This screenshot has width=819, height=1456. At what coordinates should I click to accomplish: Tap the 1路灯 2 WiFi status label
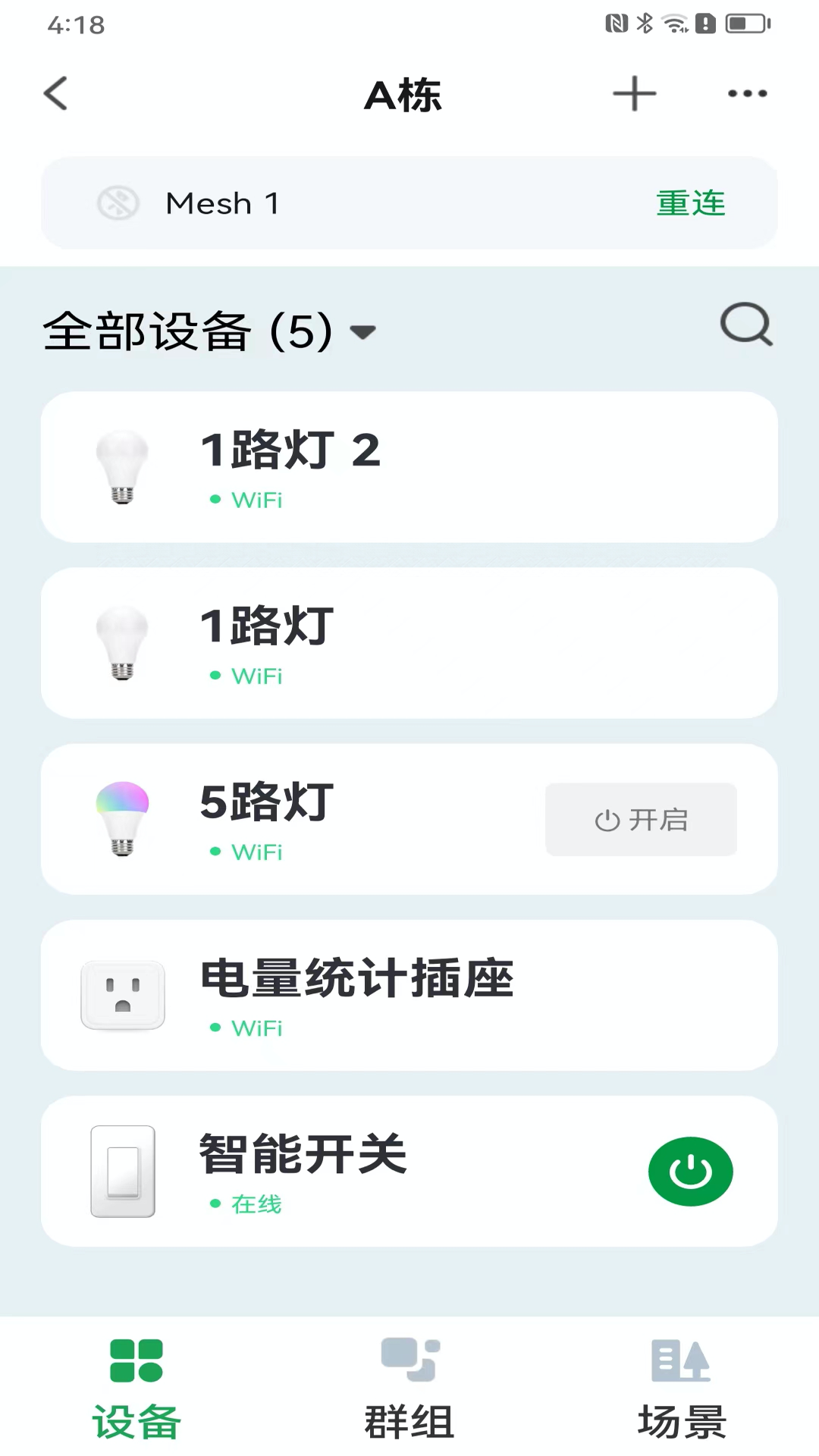256,500
